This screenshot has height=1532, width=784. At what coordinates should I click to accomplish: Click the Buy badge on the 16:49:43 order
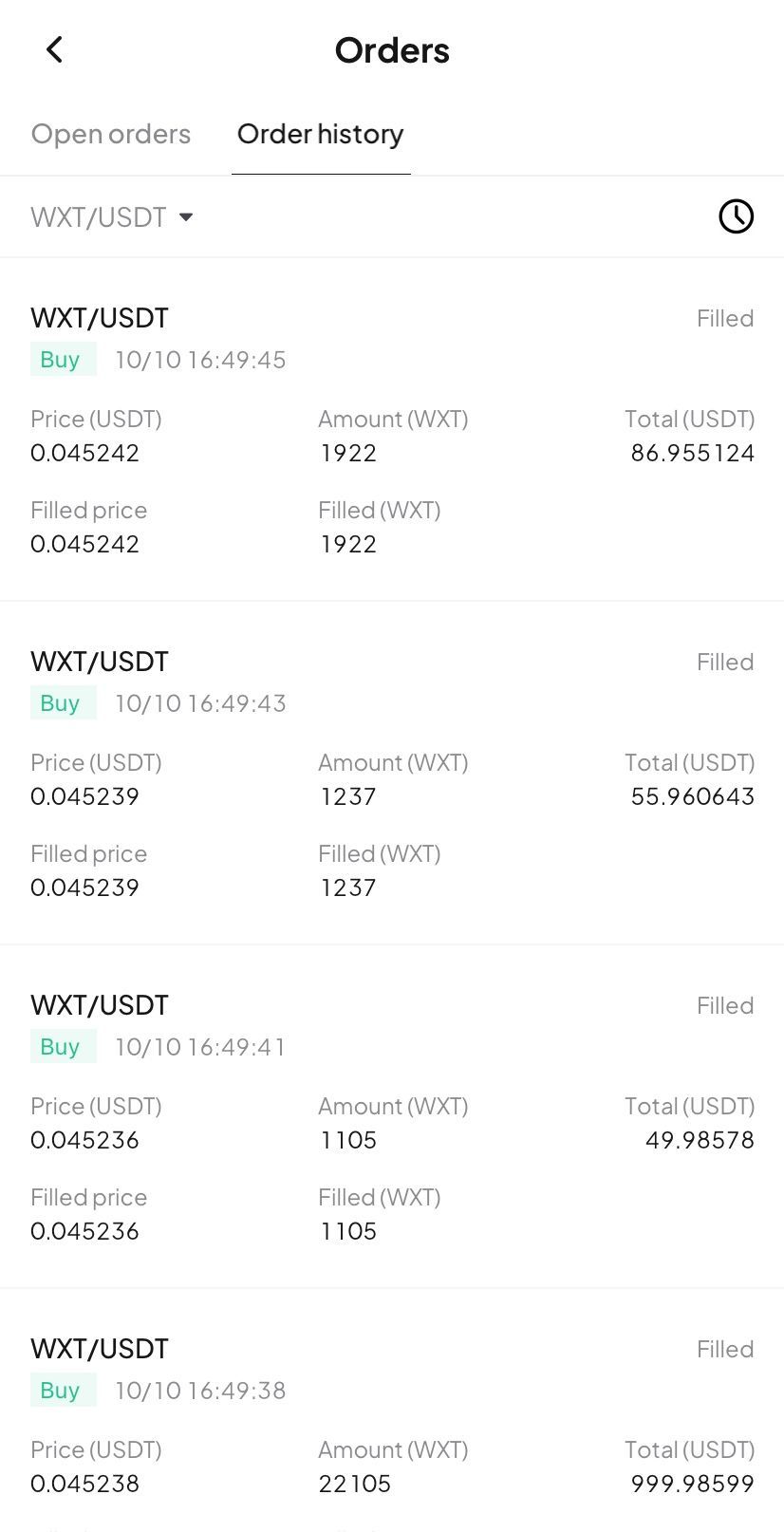click(x=63, y=702)
